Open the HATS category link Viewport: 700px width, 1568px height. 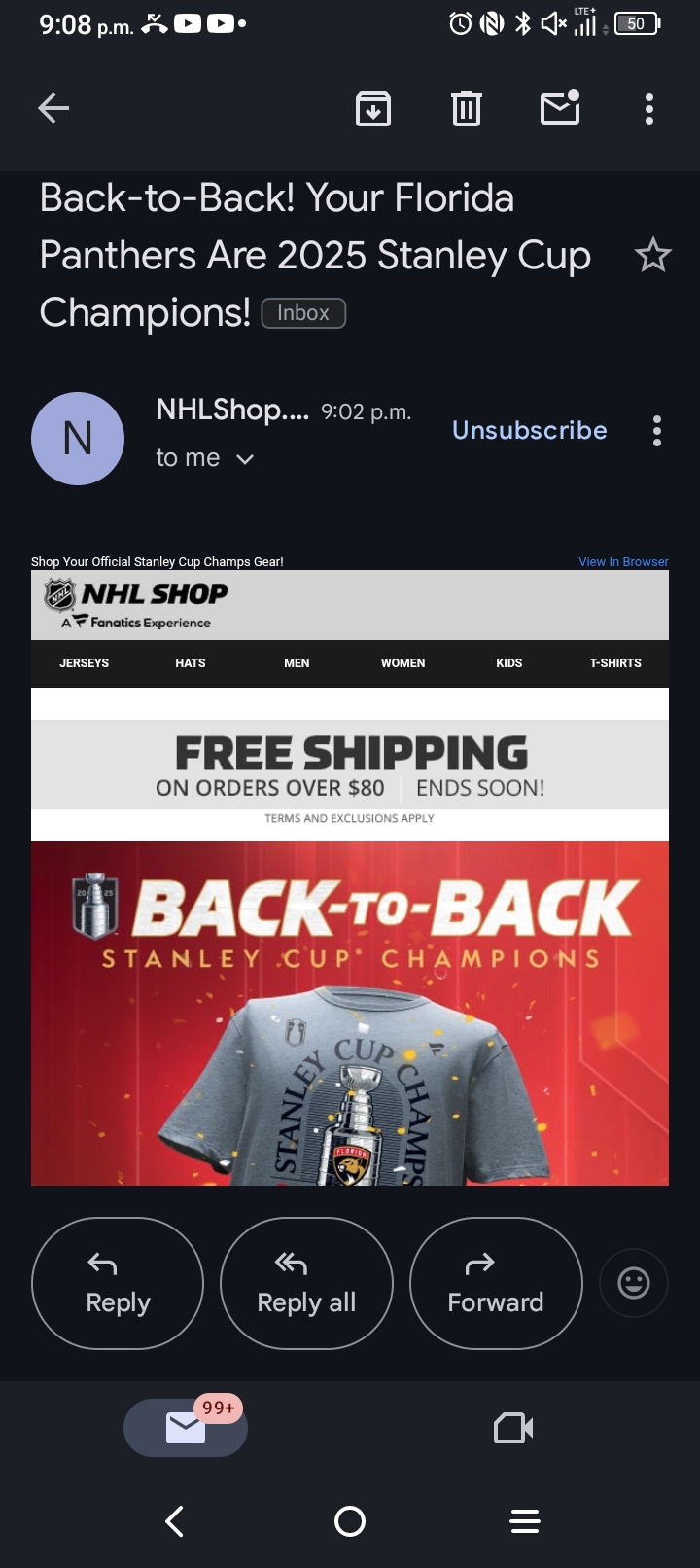coord(191,663)
